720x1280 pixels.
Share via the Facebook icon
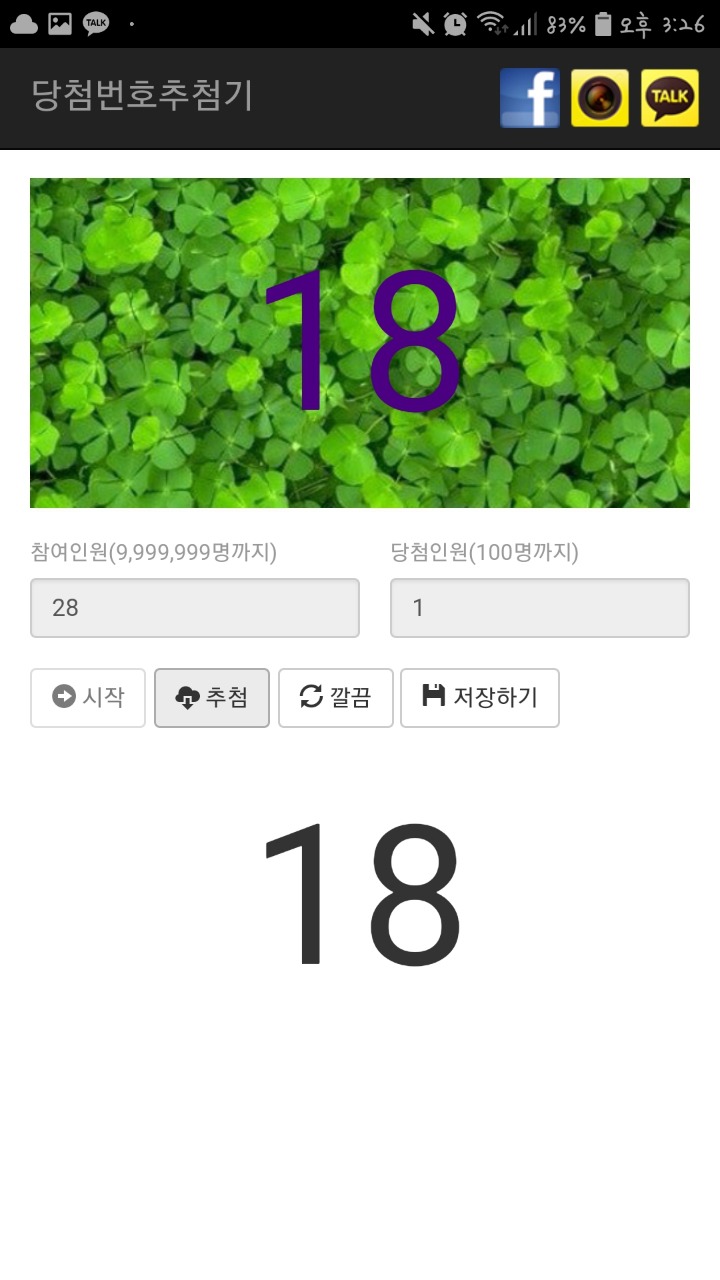click(x=529, y=98)
